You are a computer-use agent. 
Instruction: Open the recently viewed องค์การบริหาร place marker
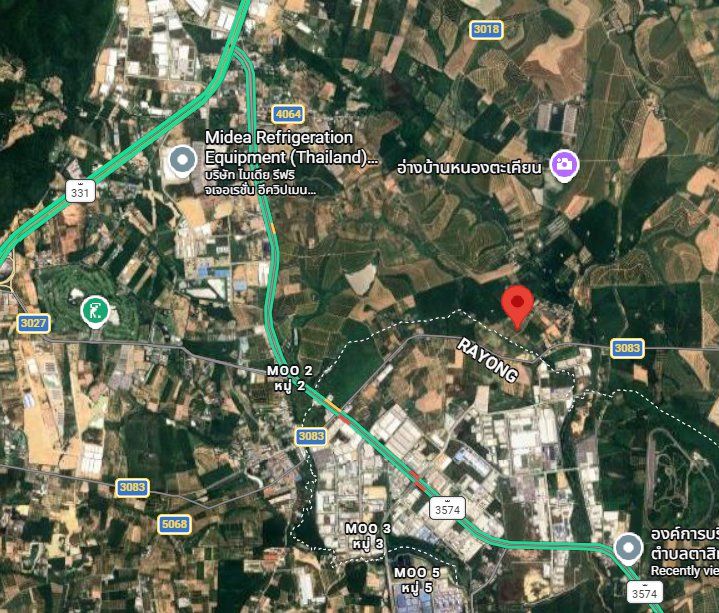coord(628,547)
